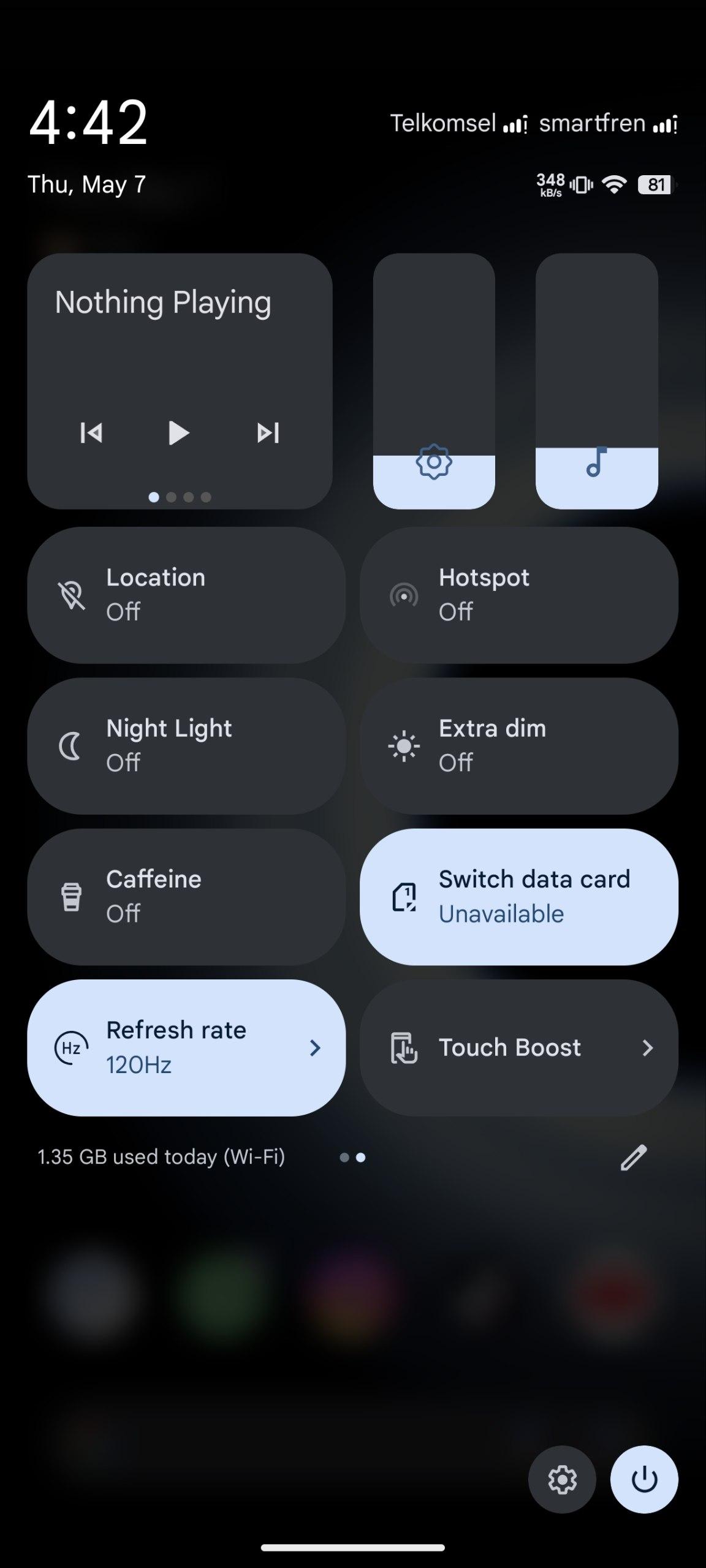Open Refresh rate options
The height and width of the screenshot is (1568, 706).
(x=186, y=1047)
